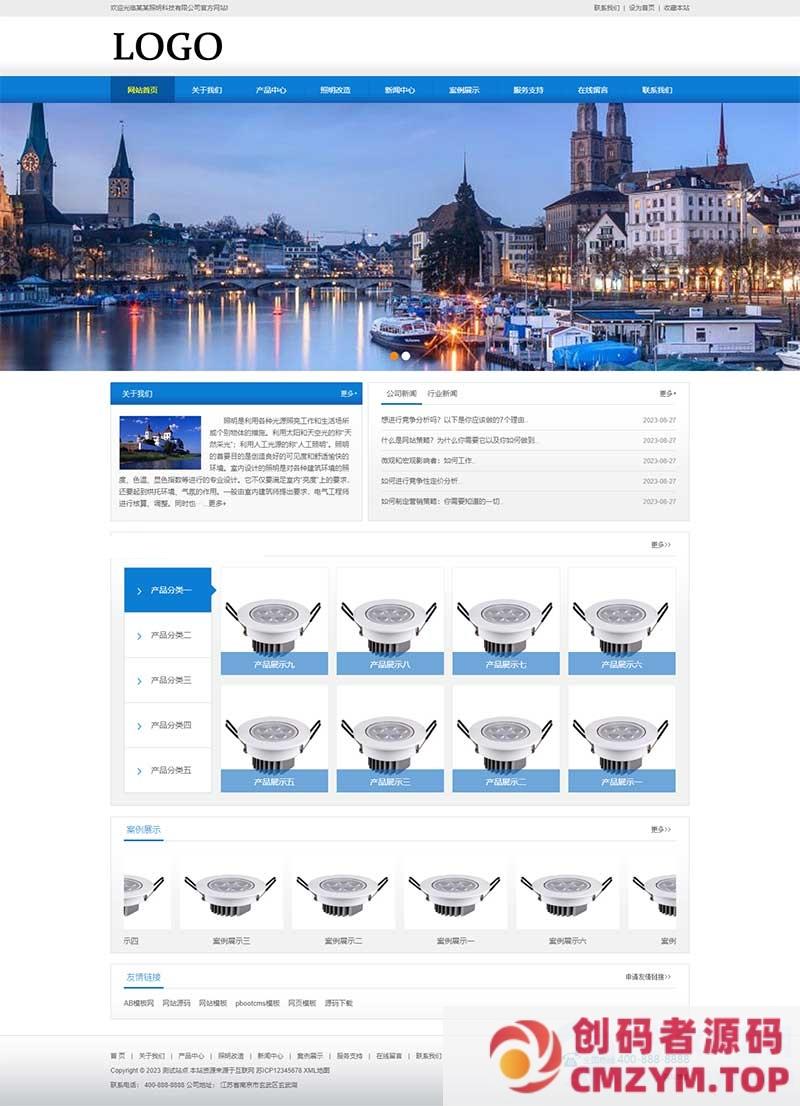Go to 产品中心 in the main menu

tap(270, 90)
